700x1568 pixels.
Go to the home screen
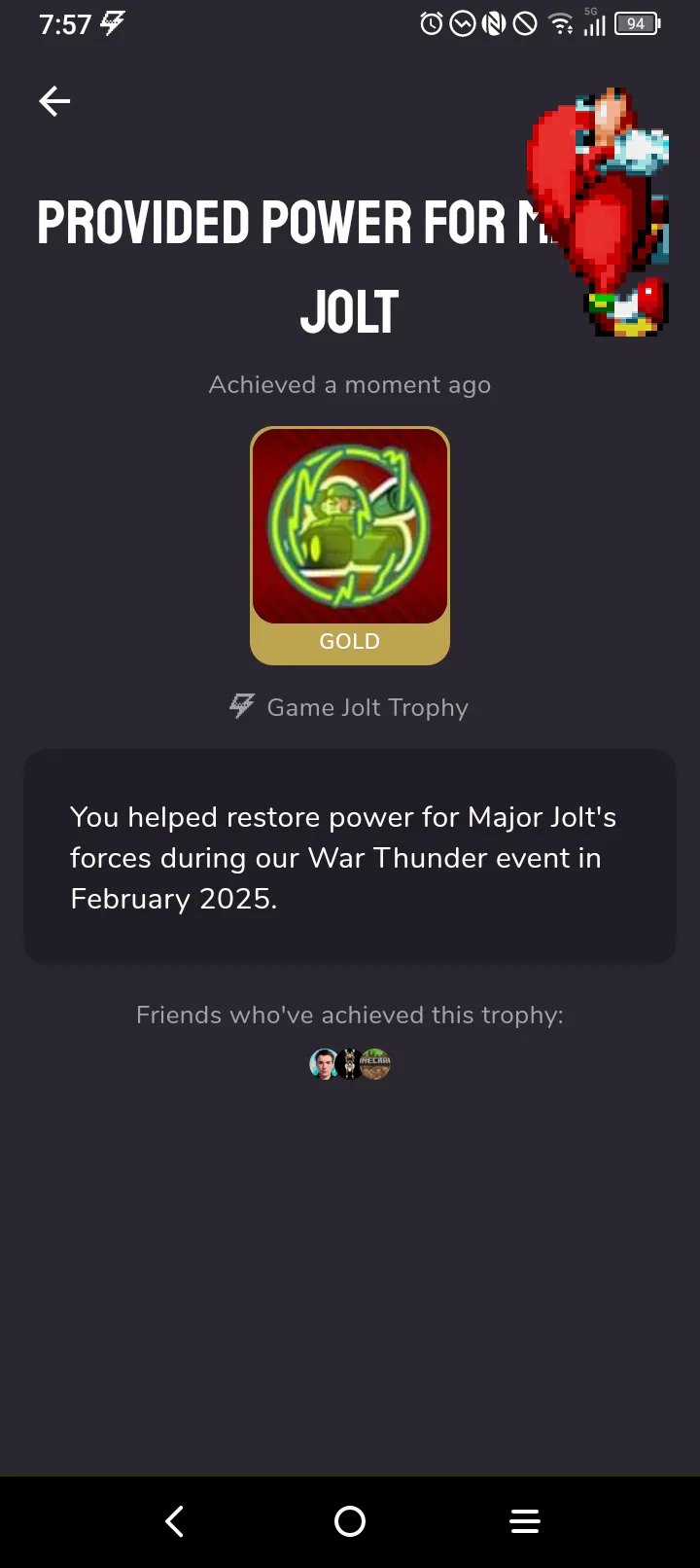[x=350, y=1521]
